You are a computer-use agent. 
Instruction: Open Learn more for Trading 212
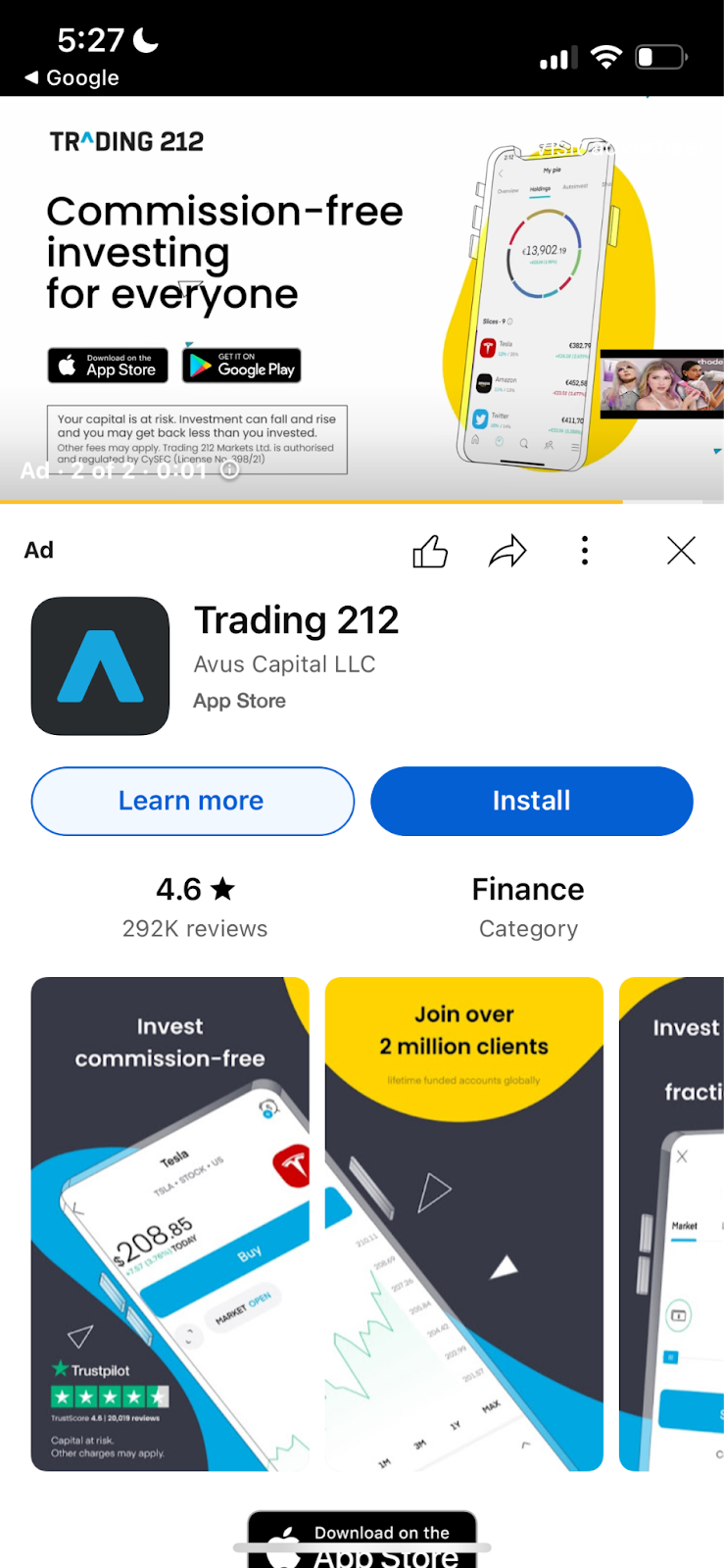[x=192, y=801]
